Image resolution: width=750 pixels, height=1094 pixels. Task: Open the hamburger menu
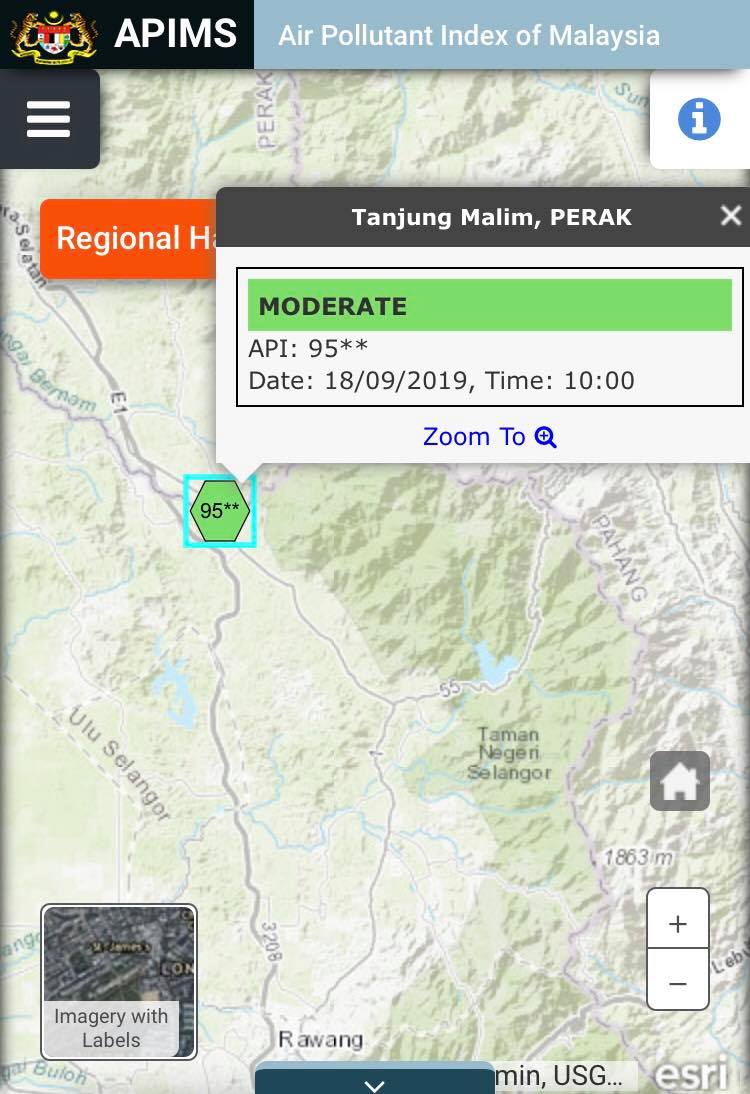[49, 119]
